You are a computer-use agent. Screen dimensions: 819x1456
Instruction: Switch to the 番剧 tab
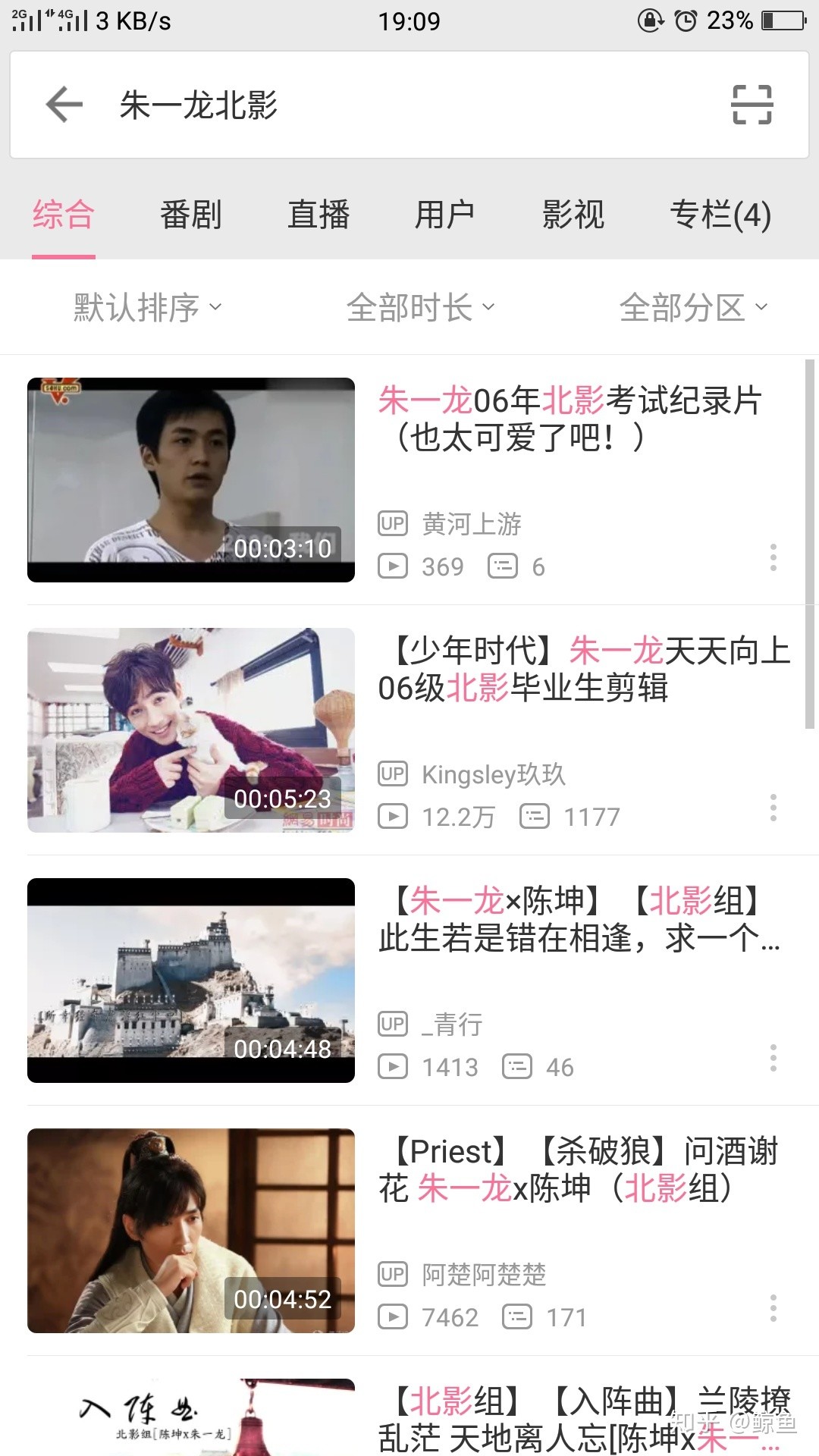point(190,215)
